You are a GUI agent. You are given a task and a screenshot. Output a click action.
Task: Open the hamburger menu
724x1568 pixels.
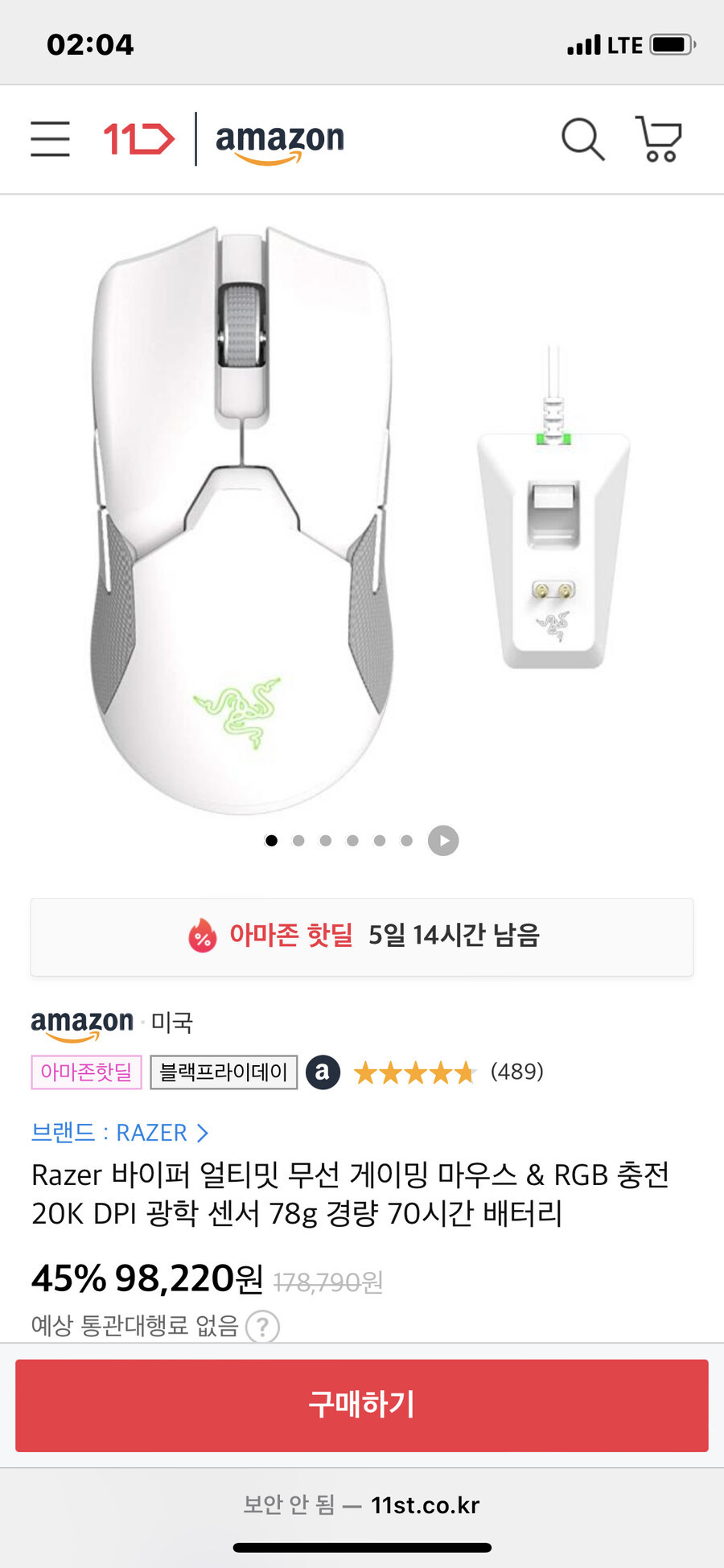tap(50, 139)
